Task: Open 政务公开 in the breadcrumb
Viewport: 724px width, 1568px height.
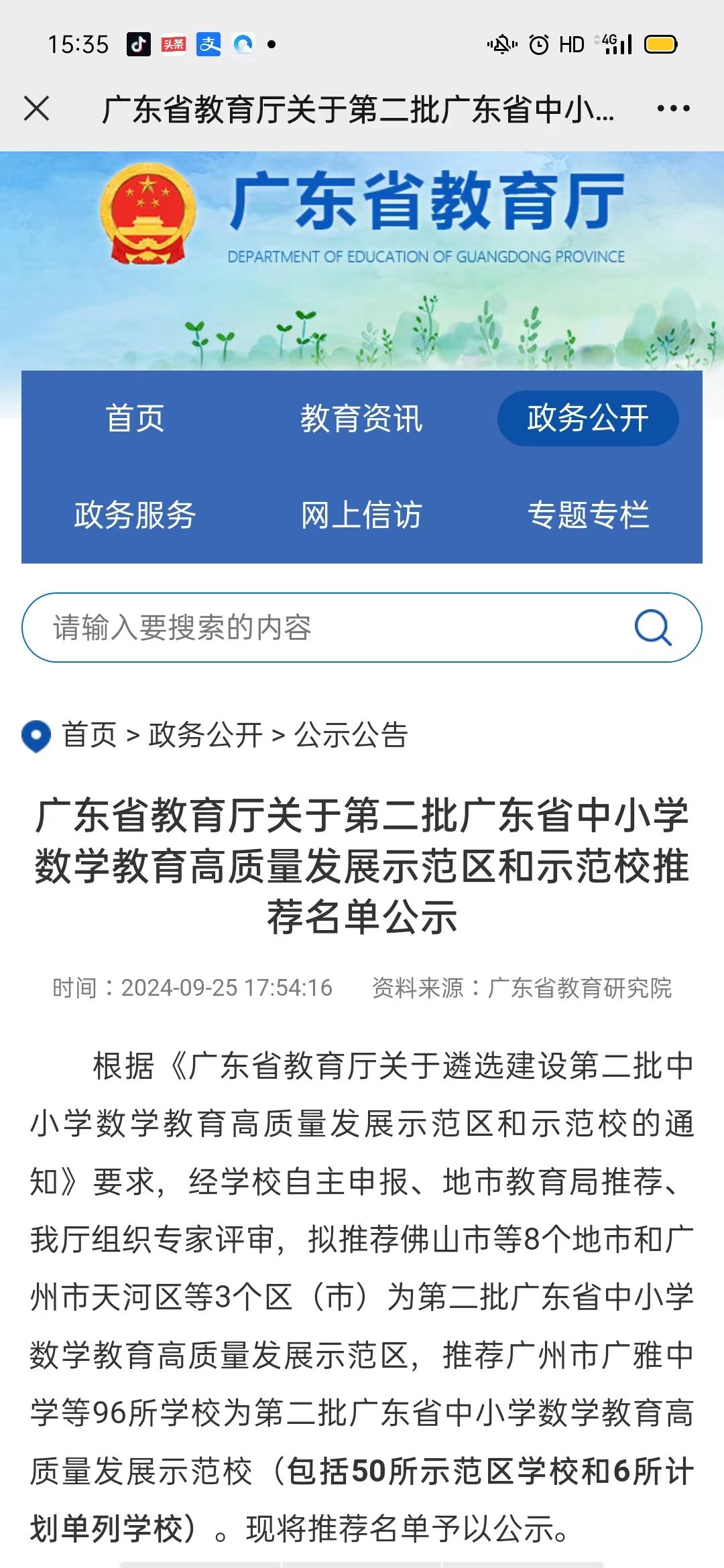Action: coord(205,735)
